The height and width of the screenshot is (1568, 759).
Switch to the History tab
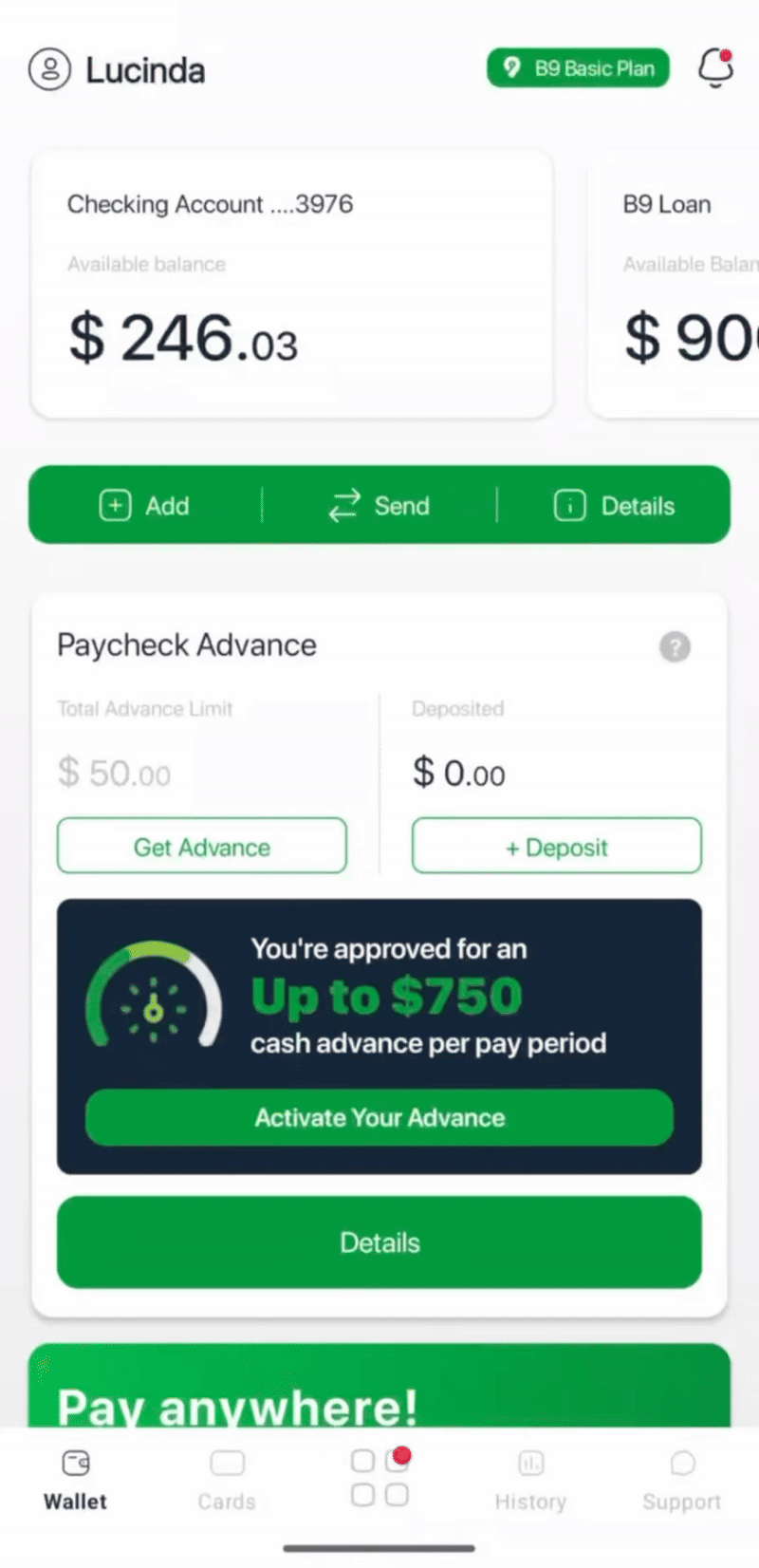pyautogui.click(x=530, y=1480)
